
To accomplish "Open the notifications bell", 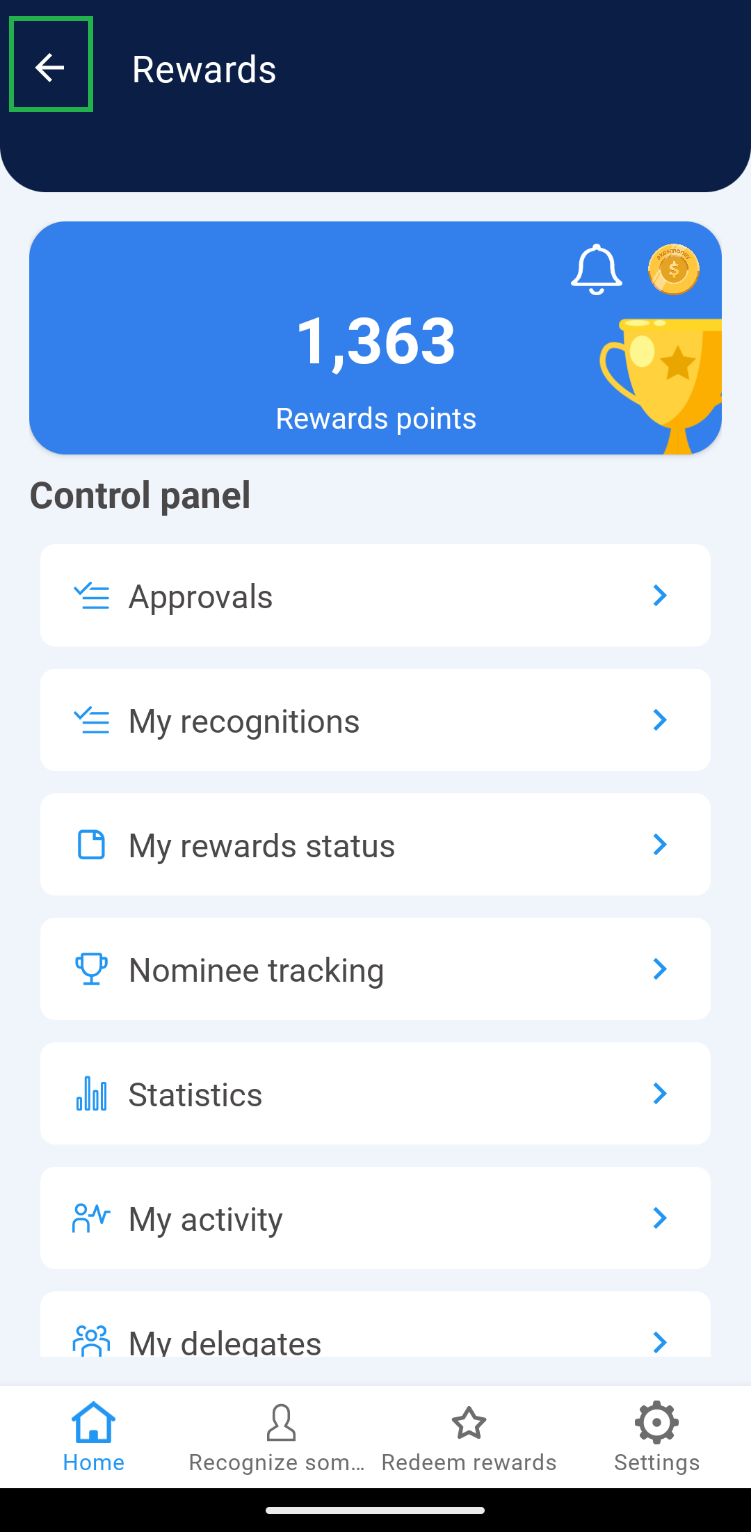I will click(x=596, y=269).
